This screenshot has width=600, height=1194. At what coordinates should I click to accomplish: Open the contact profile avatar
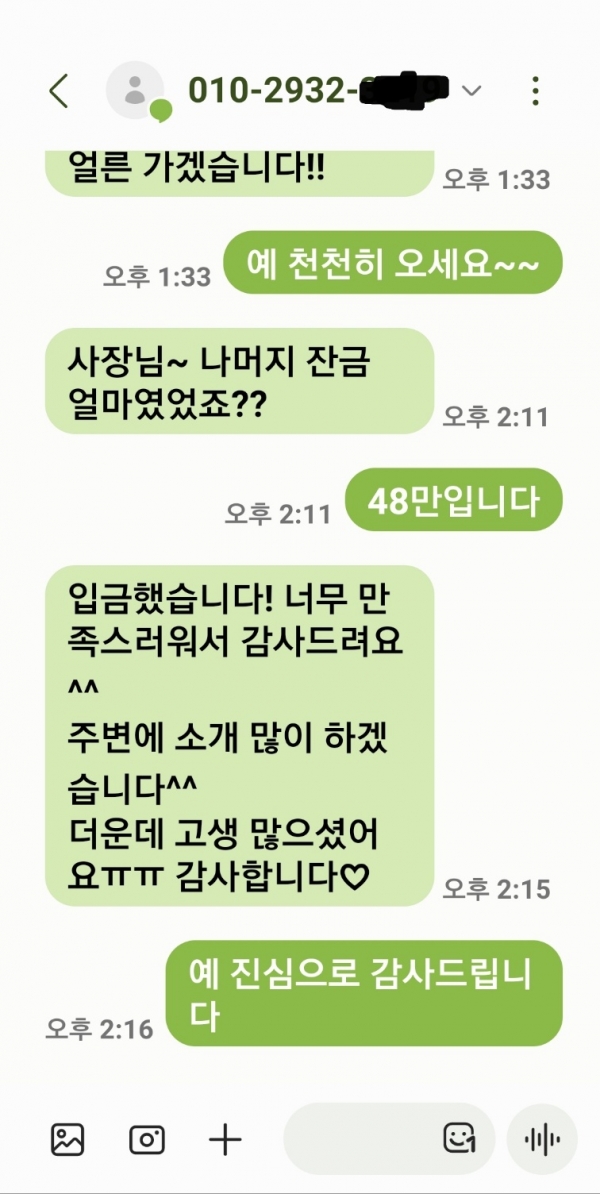[135, 91]
